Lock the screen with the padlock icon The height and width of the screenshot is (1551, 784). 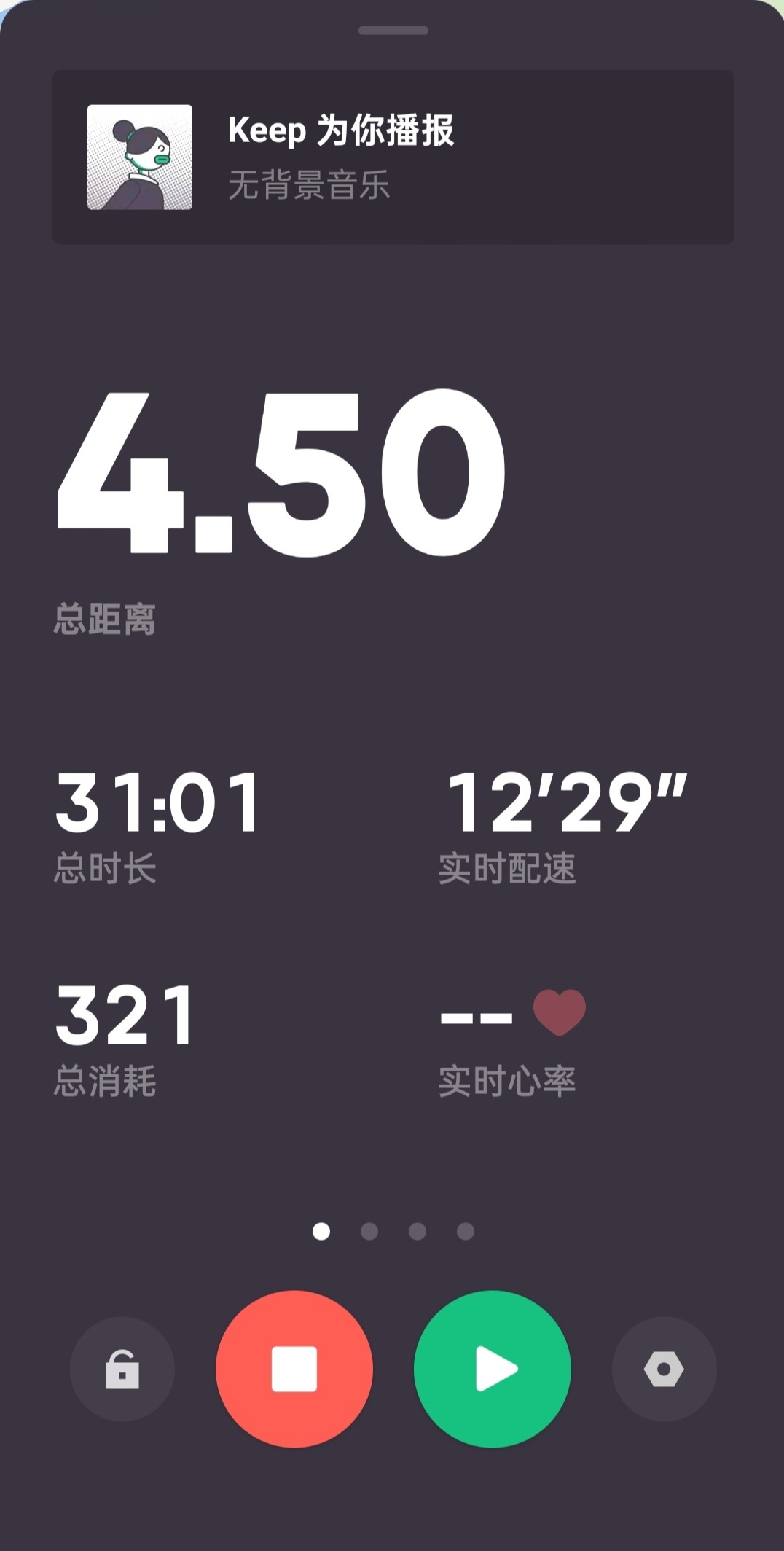[x=122, y=1369]
